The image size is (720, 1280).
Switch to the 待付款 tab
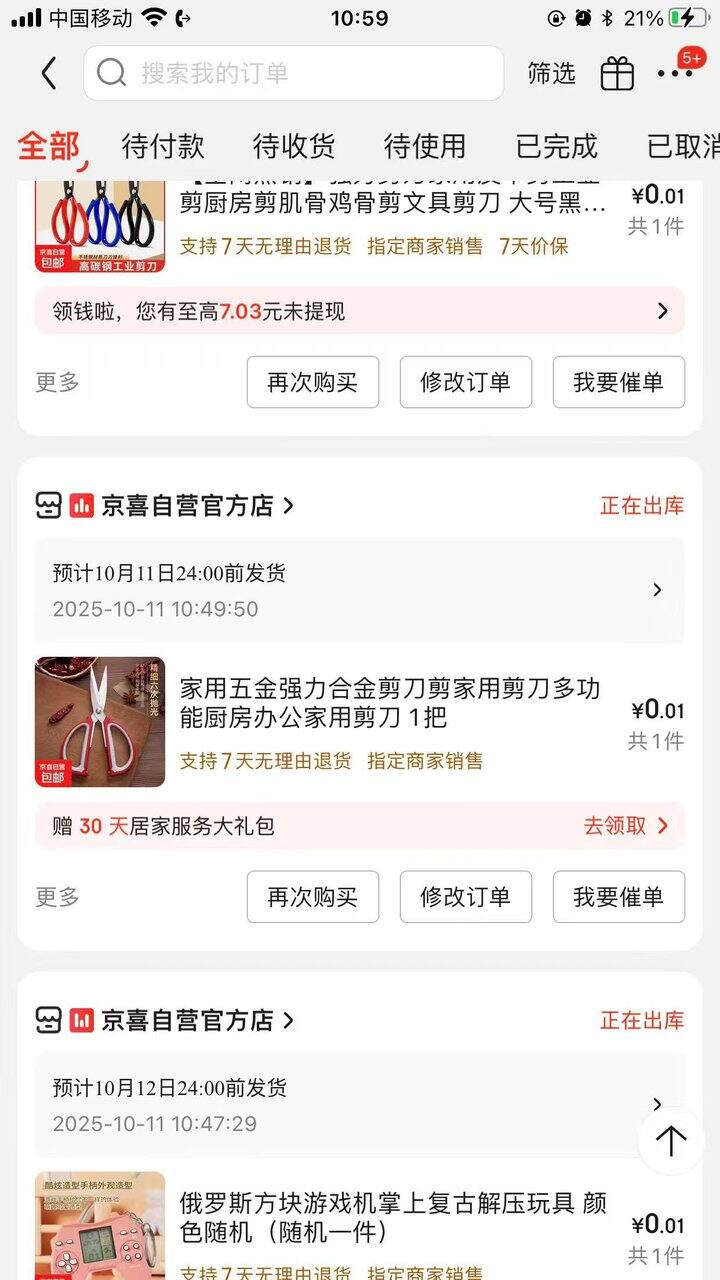pos(163,147)
